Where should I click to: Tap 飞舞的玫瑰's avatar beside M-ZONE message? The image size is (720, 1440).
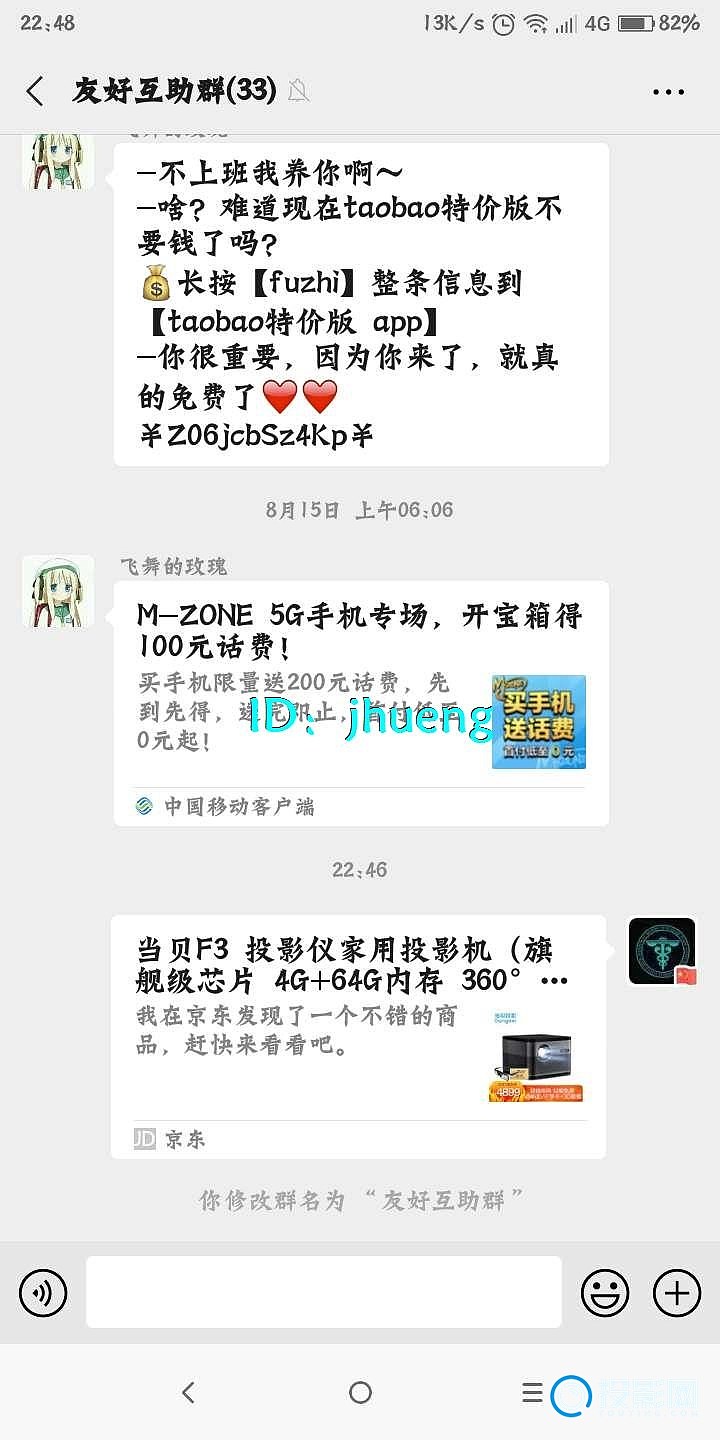(58, 591)
